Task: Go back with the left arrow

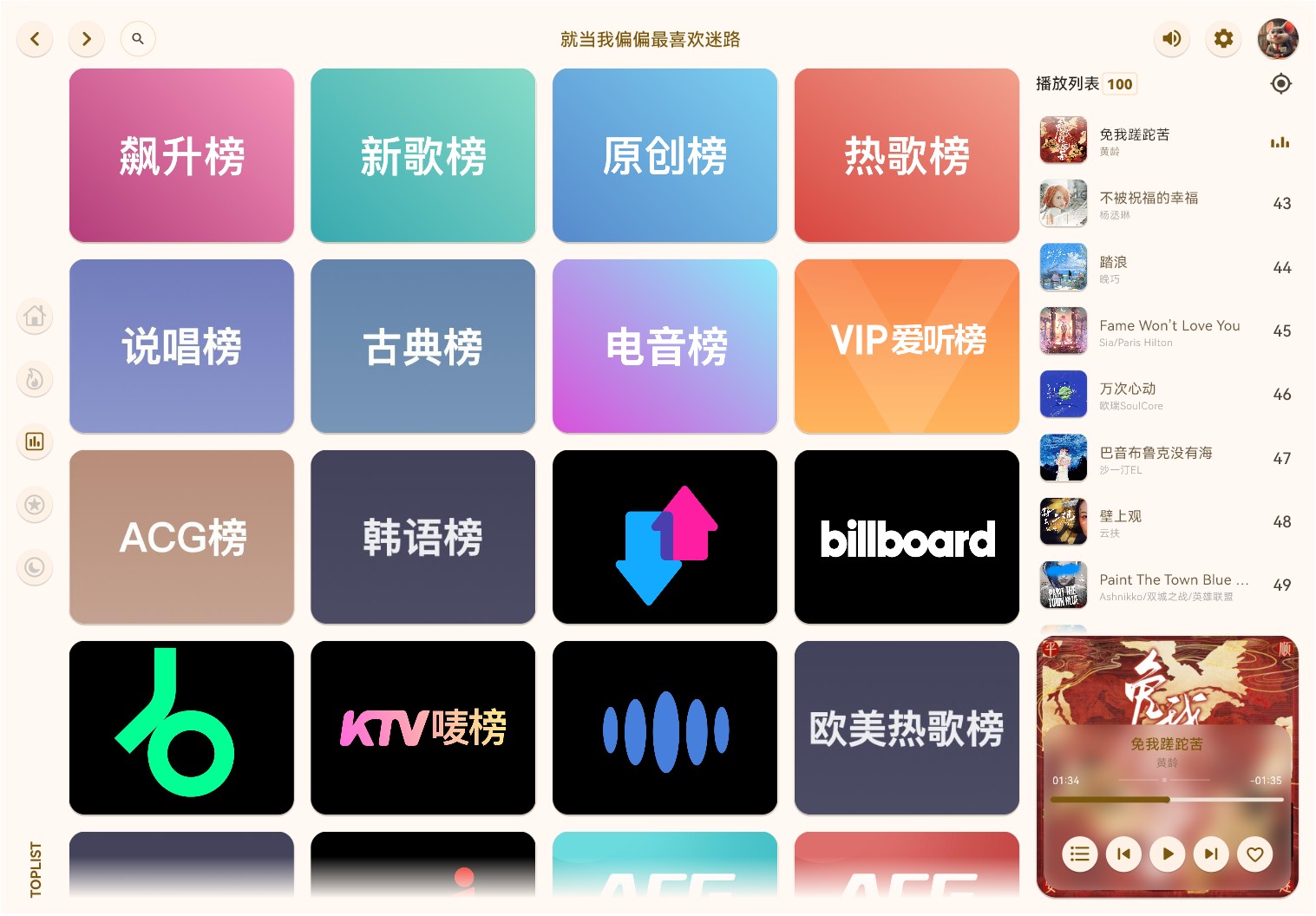Action: point(35,39)
